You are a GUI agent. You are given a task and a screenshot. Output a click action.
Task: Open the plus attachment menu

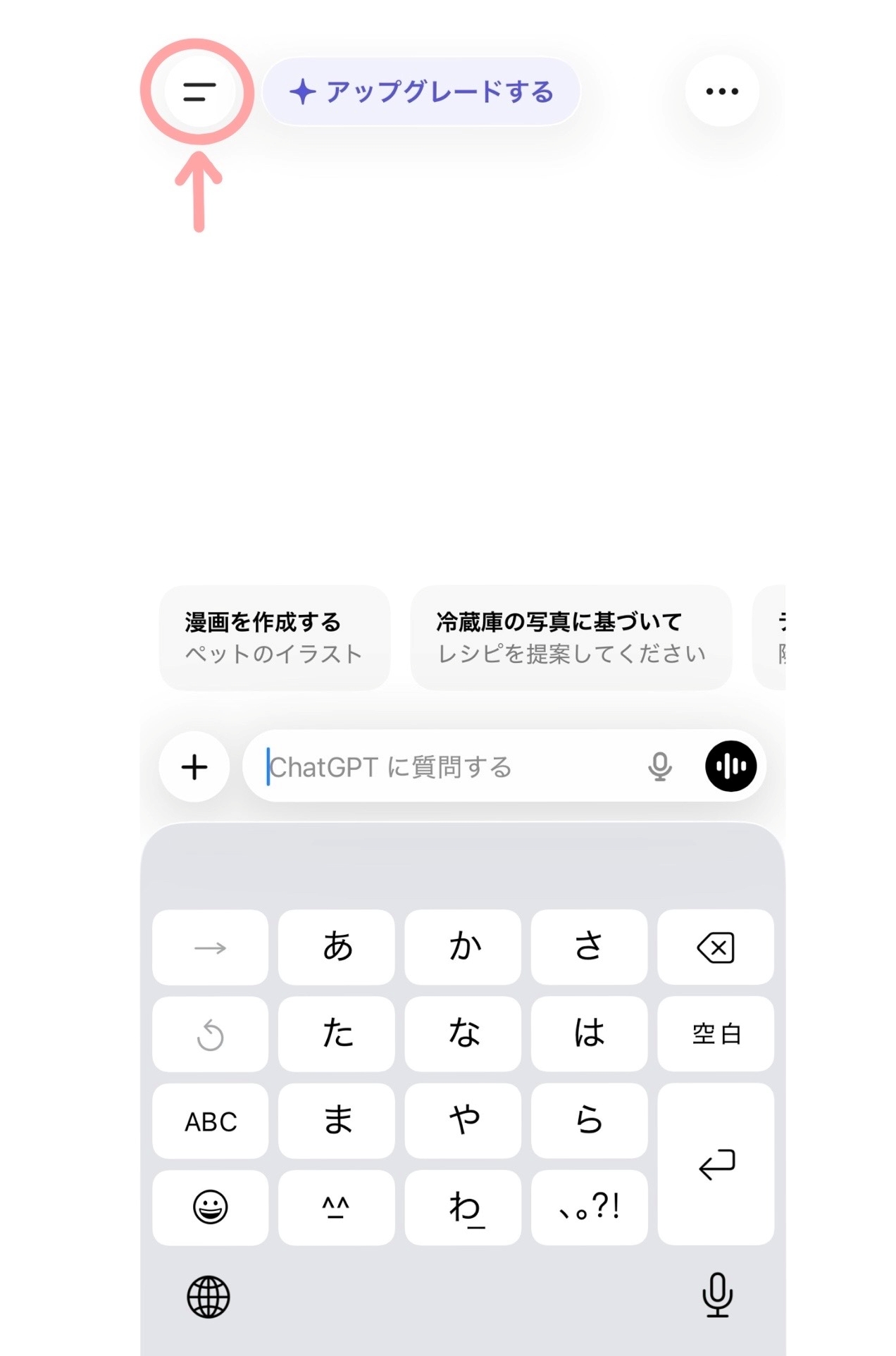pyautogui.click(x=194, y=766)
